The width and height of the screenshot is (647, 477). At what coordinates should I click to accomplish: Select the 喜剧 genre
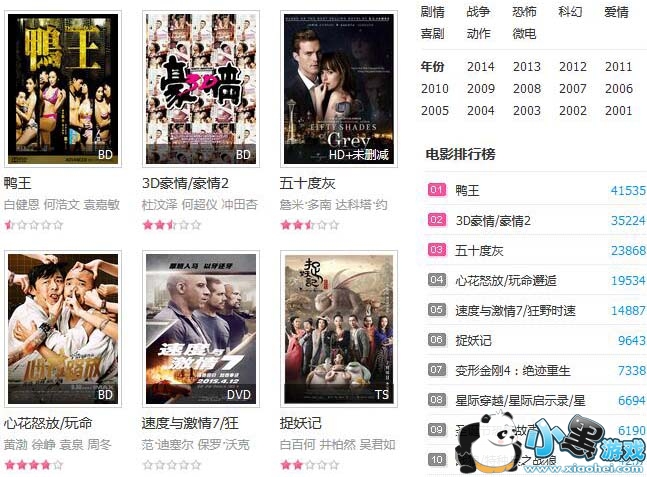[433, 33]
